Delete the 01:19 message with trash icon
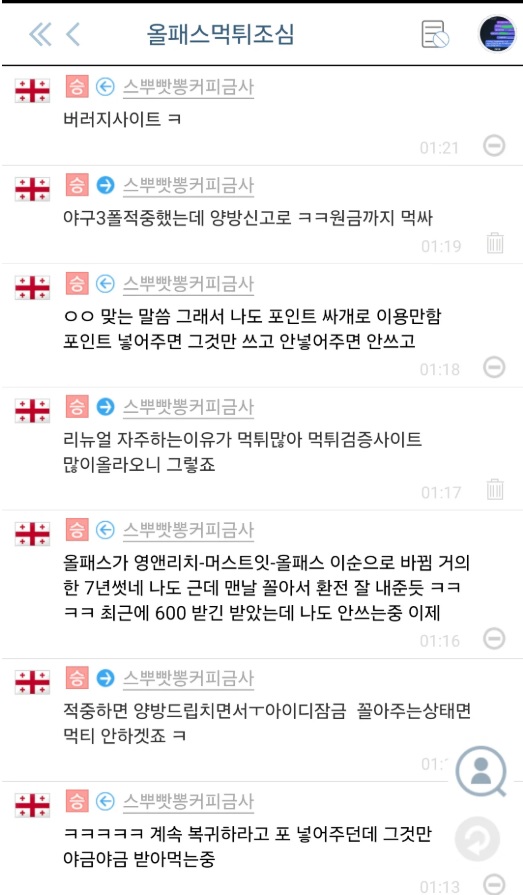 pos(494,243)
